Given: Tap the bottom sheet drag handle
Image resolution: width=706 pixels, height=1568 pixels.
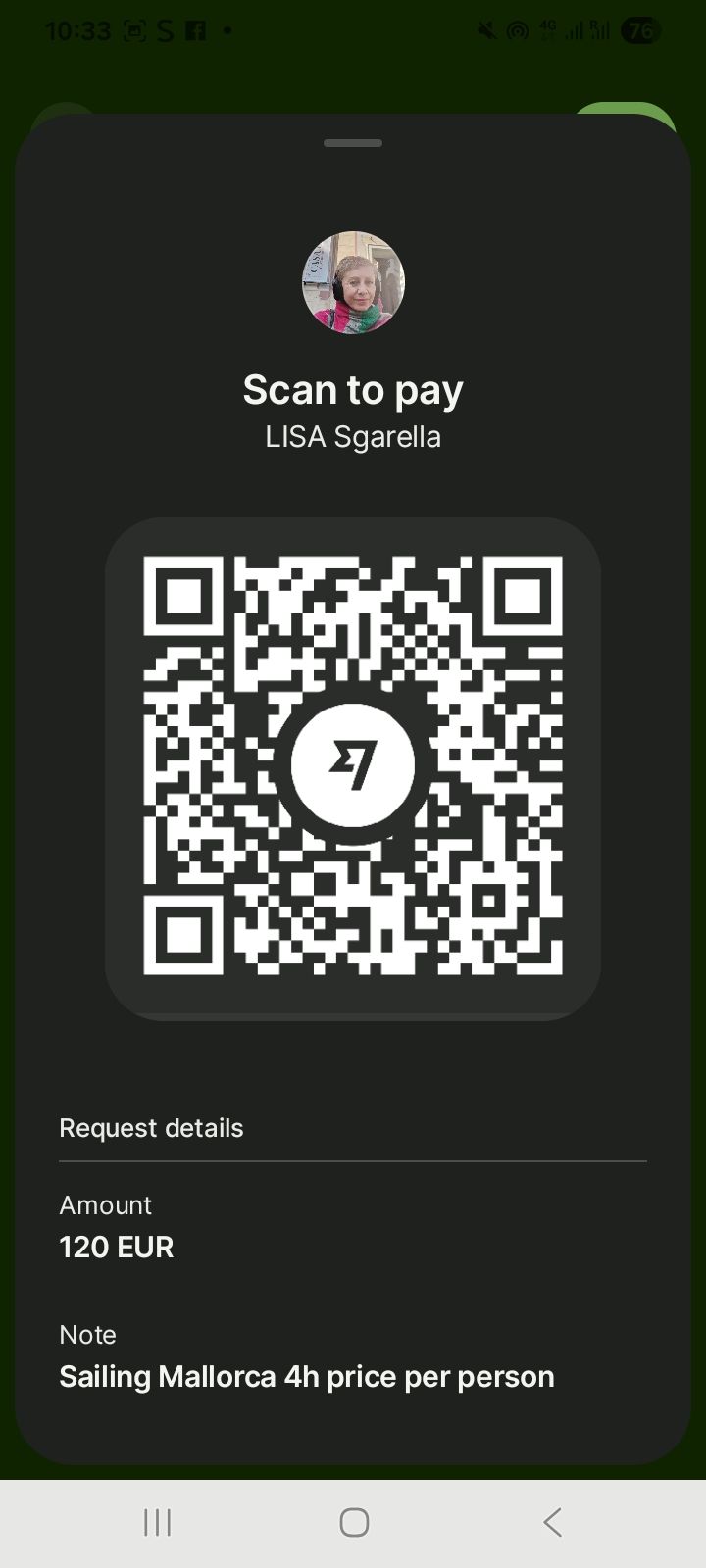Looking at the screenshot, I should pyautogui.click(x=353, y=143).
